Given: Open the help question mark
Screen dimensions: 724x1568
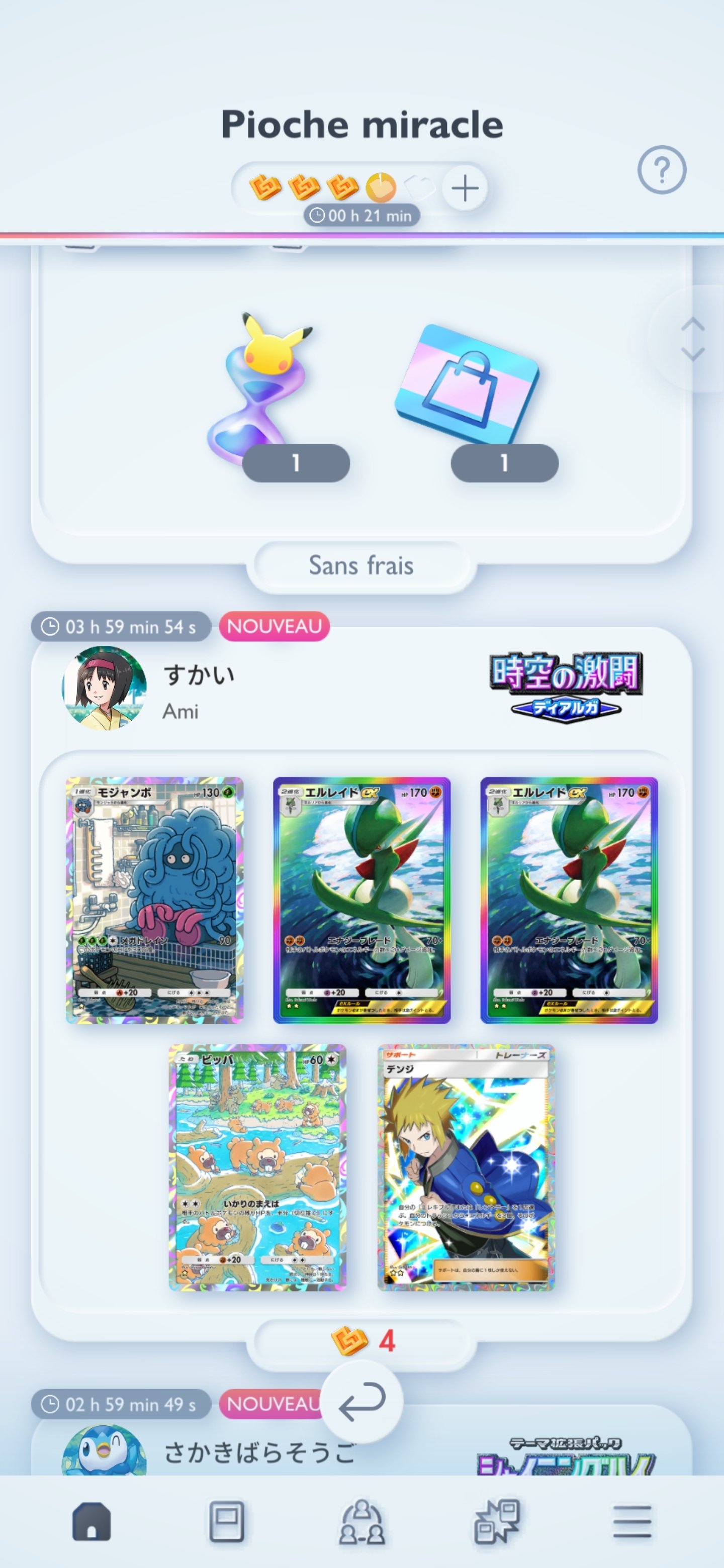Looking at the screenshot, I should (x=661, y=170).
